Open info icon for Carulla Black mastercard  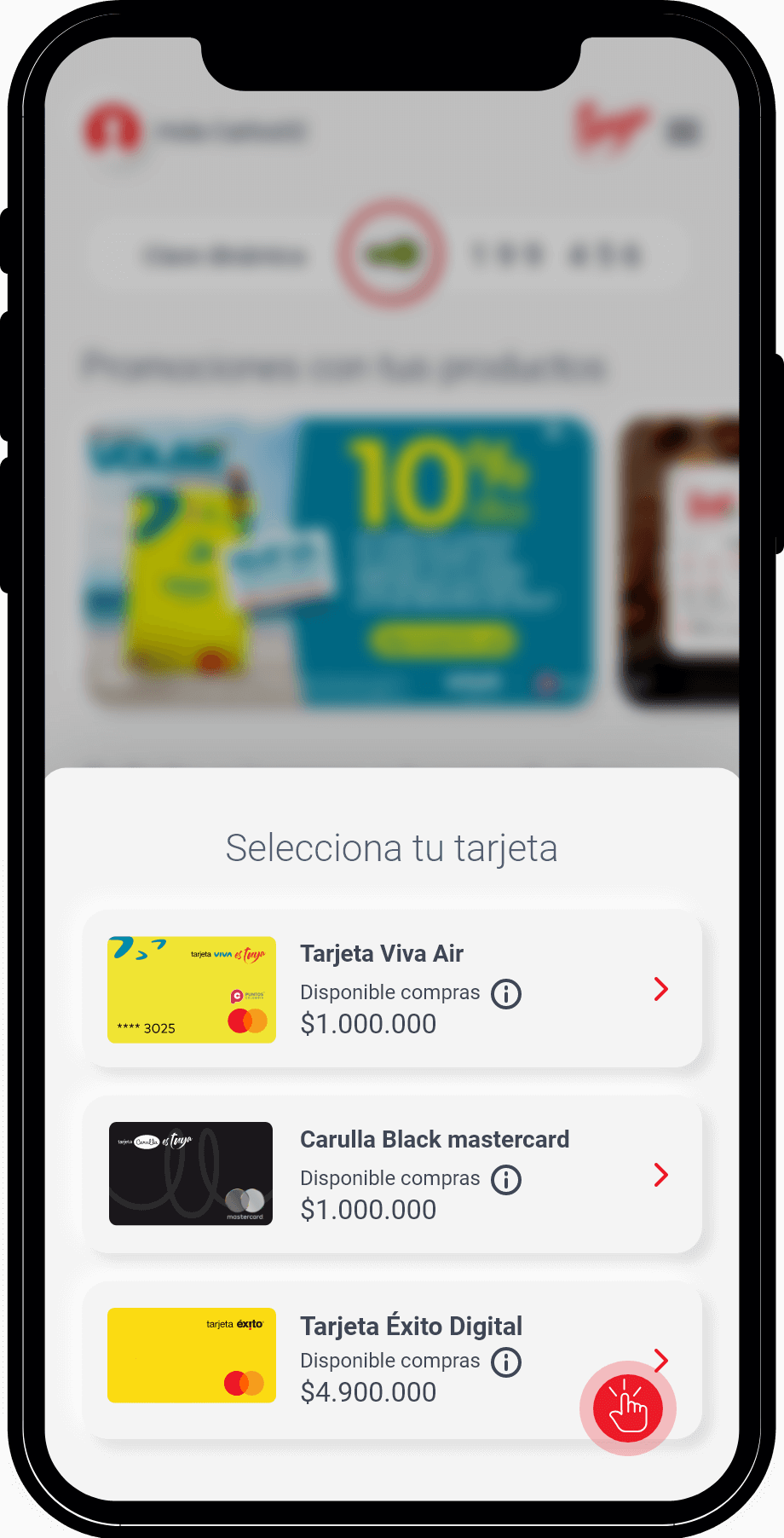tap(506, 1180)
